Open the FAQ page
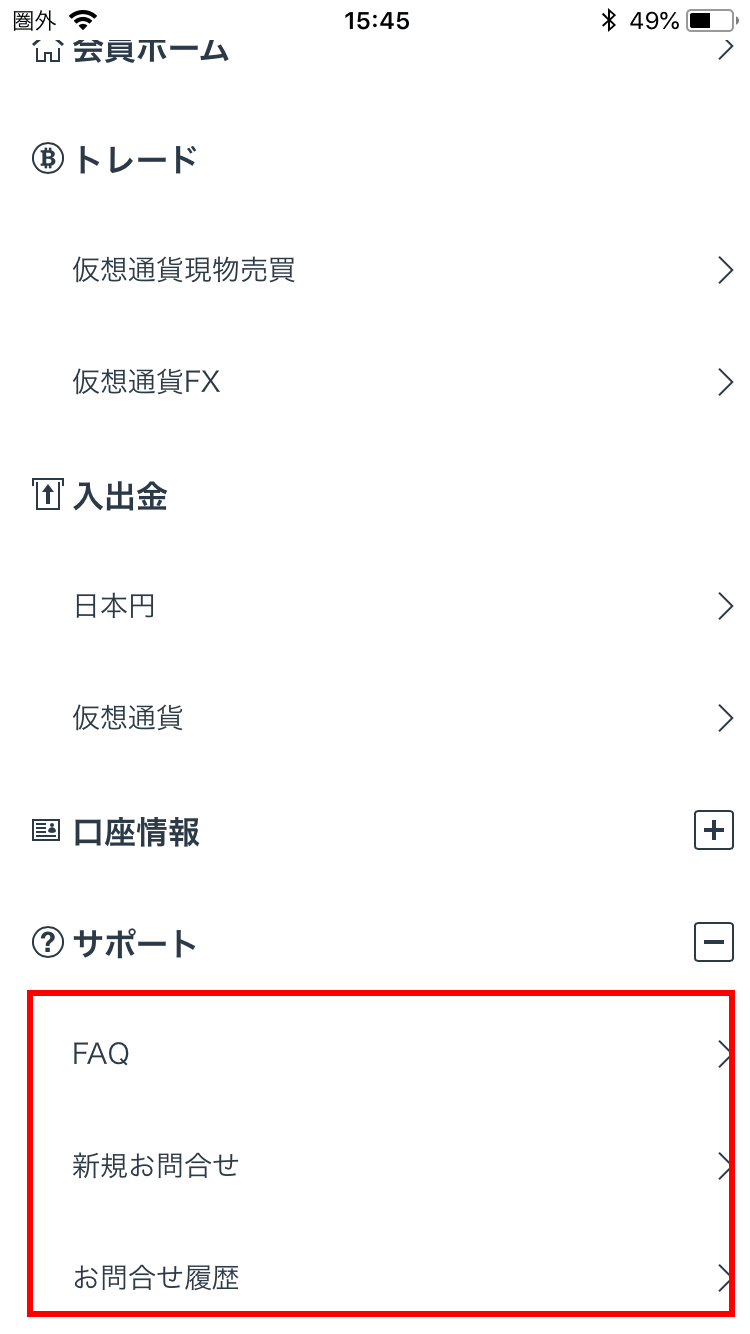The height and width of the screenshot is (1334, 750). tap(375, 1054)
